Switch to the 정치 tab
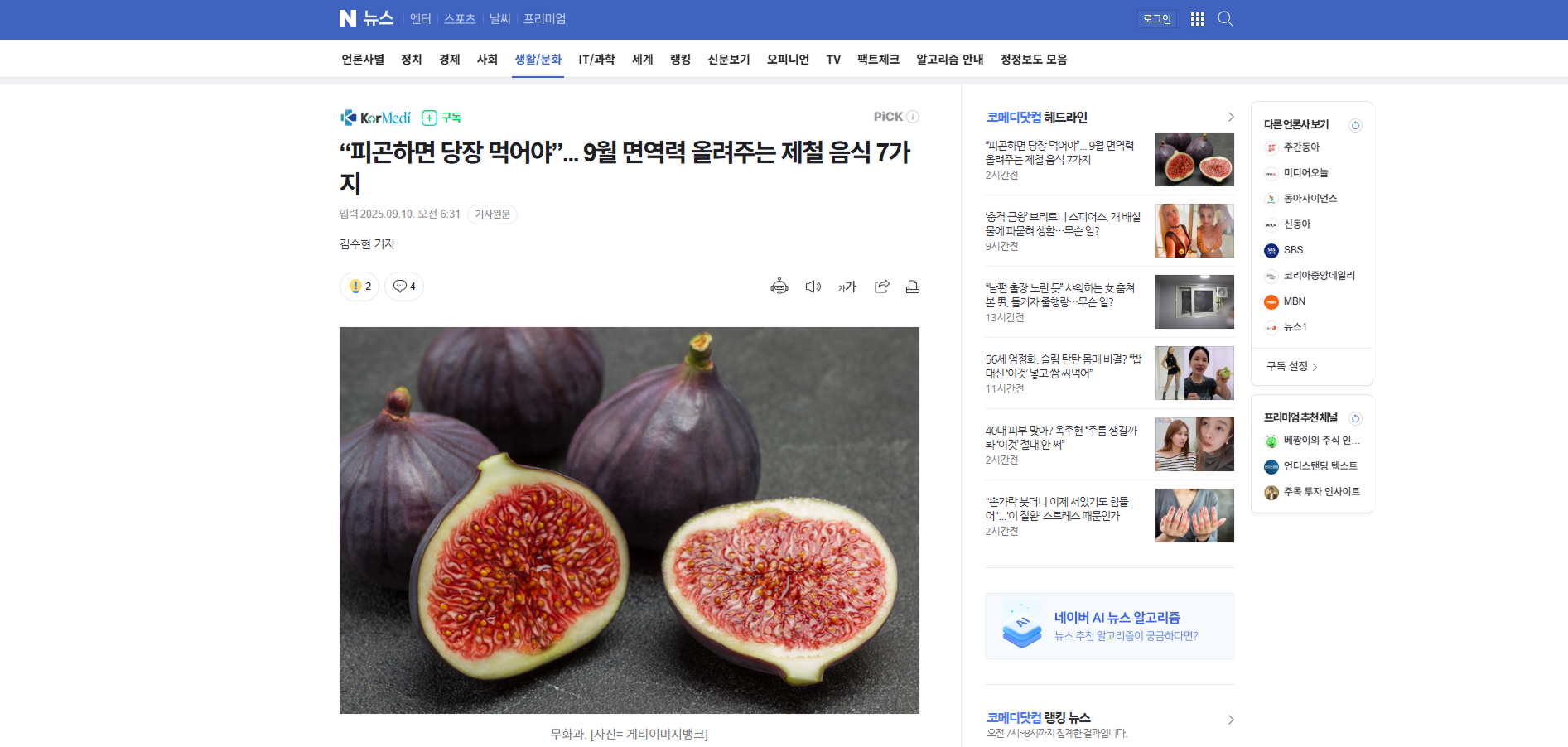Image resolution: width=1568 pixels, height=747 pixels. pos(411,60)
